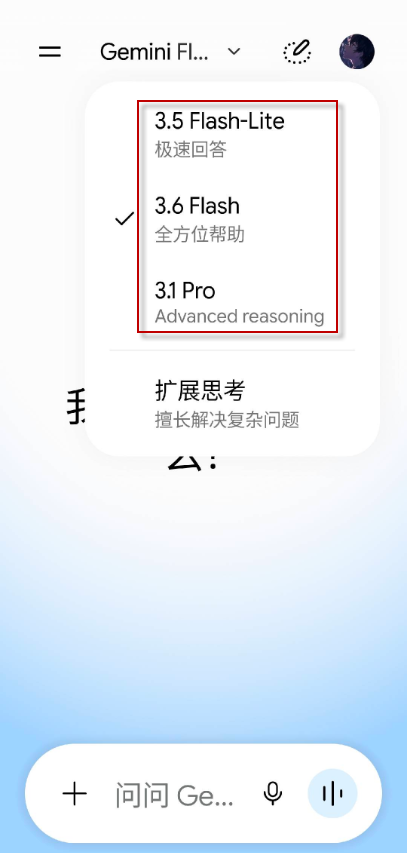Screen dimensions: 407x853
Task: Enable 扩展思考 extended thinking
Action: [234, 403]
